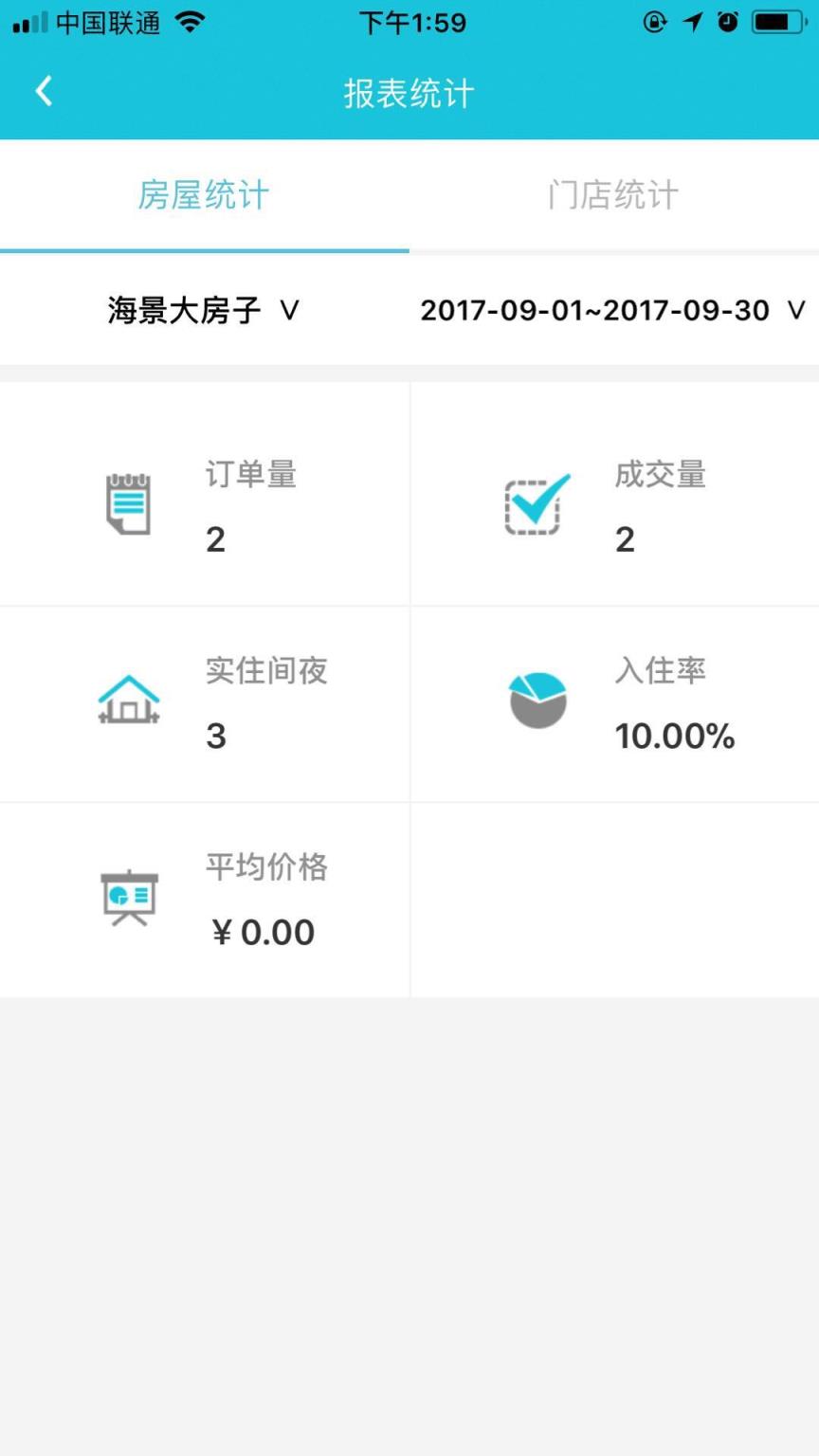The height and width of the screenshot is (1456, 819).
Task: Click the 订单量 value showing 2
Action: (x=216, y=538)
